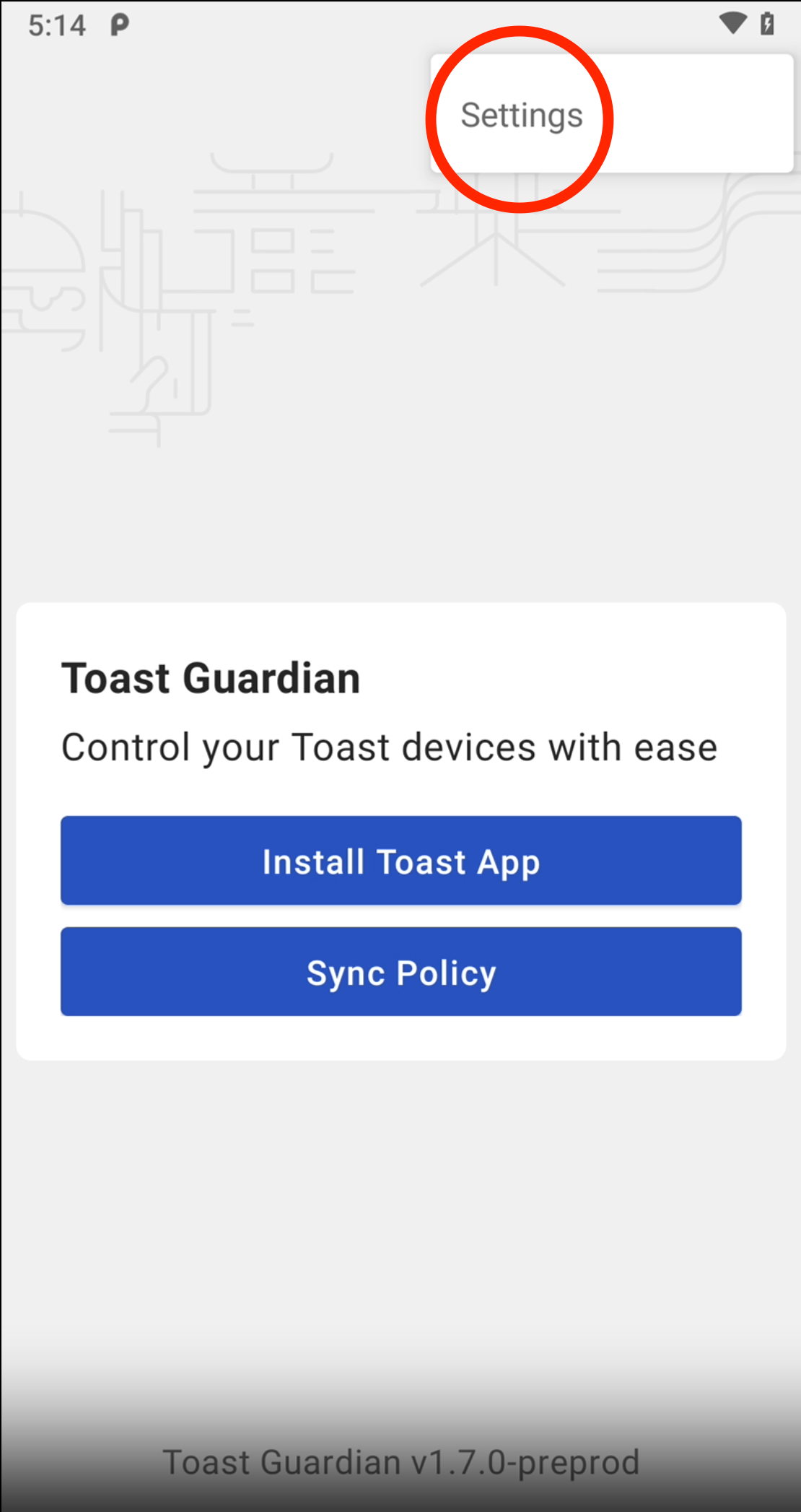This screenshot has height=1512, width=801.
Task: Tap the Install Toast App button
Action: pos(400,861)
